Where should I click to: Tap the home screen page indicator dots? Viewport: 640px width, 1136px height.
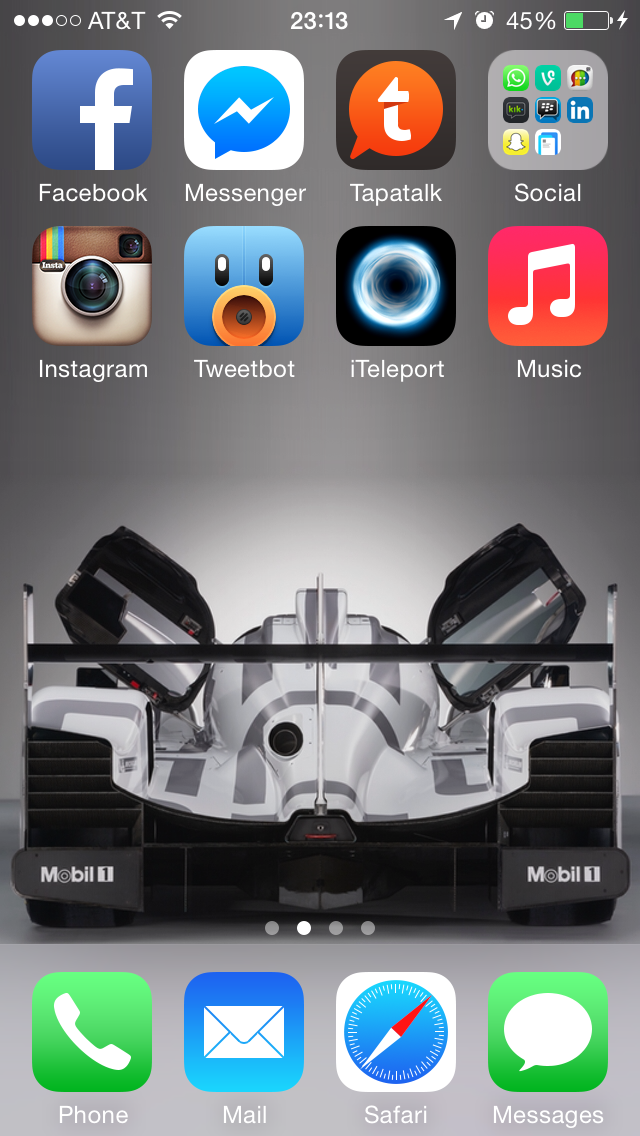pyautogui.click(x=320, y=928)
